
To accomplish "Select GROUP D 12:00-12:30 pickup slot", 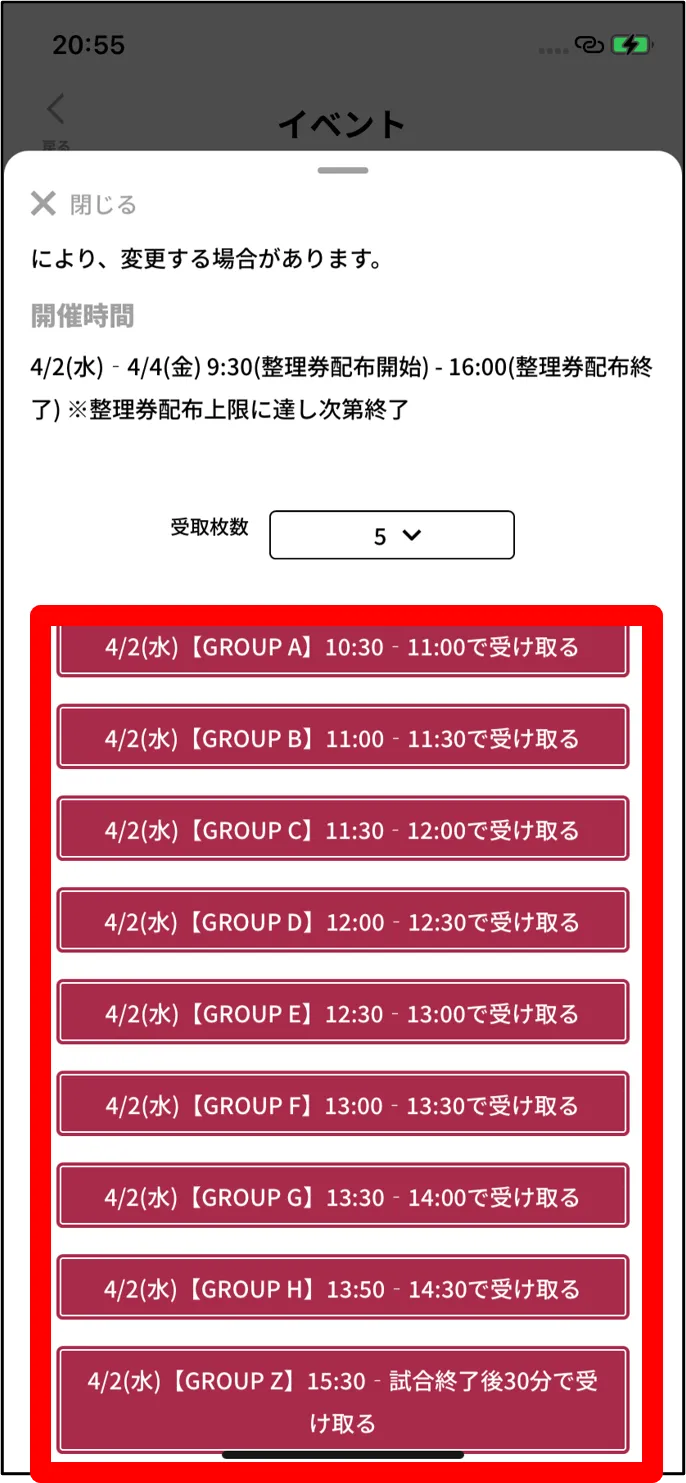I will coord(343,920).
